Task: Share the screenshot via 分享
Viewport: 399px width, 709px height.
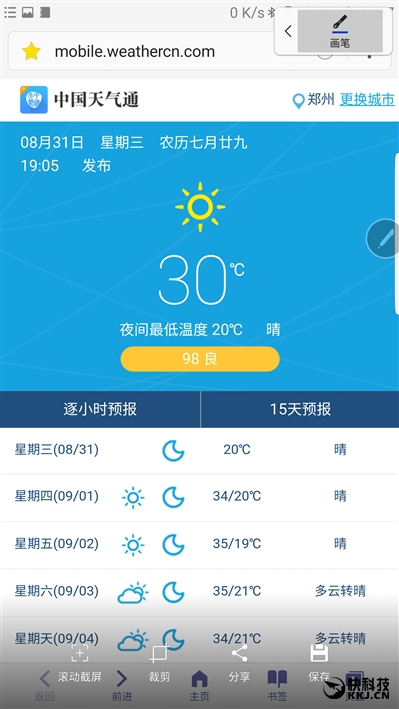Action: click(239, 663)
